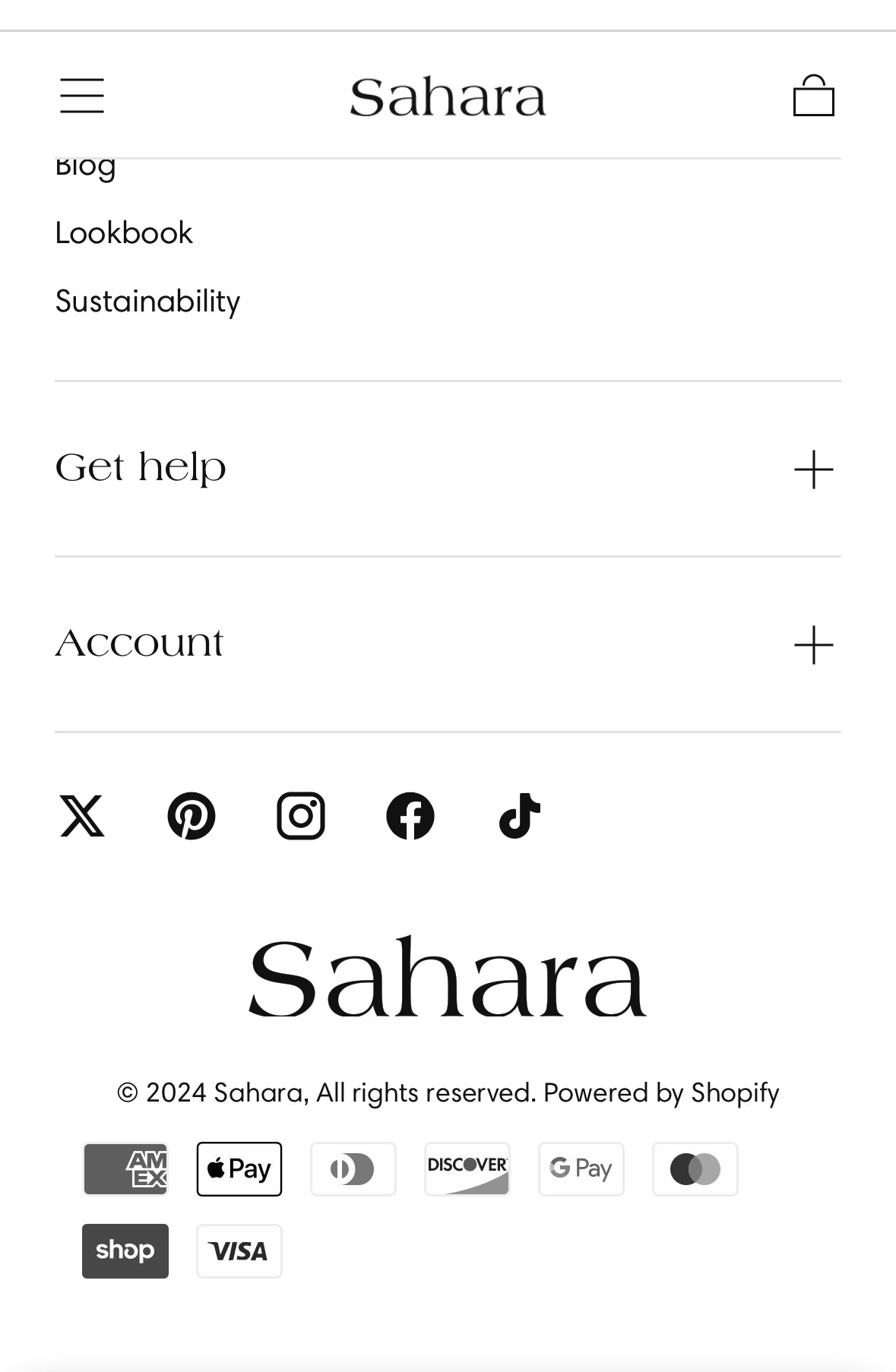Image resolution: width=896 pixels, height=1372 pixels.
Task: Open the shopping bag
Action: 813,96
